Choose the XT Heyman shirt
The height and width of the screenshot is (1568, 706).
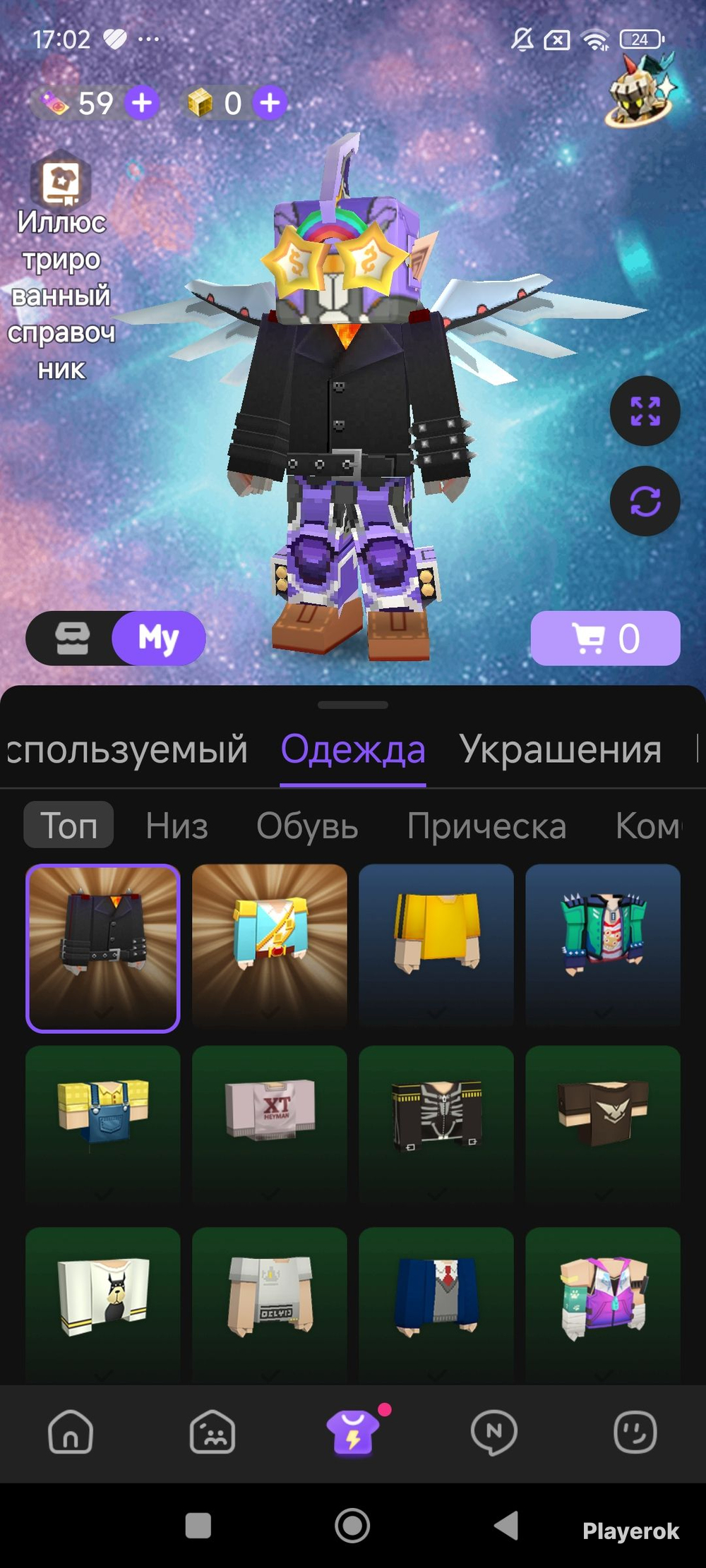pos(270,1126)
